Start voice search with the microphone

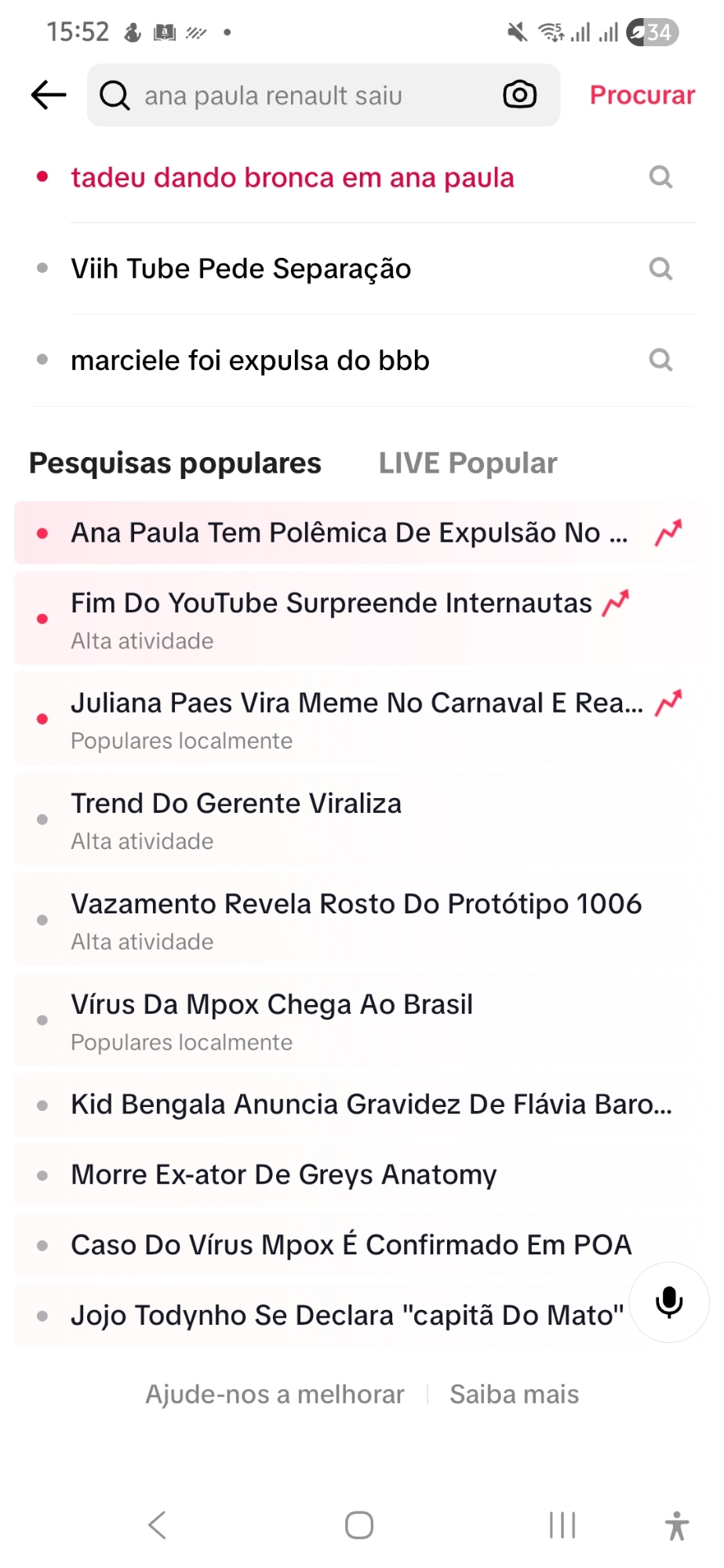pyautogui.click(x=669, y=1302)
